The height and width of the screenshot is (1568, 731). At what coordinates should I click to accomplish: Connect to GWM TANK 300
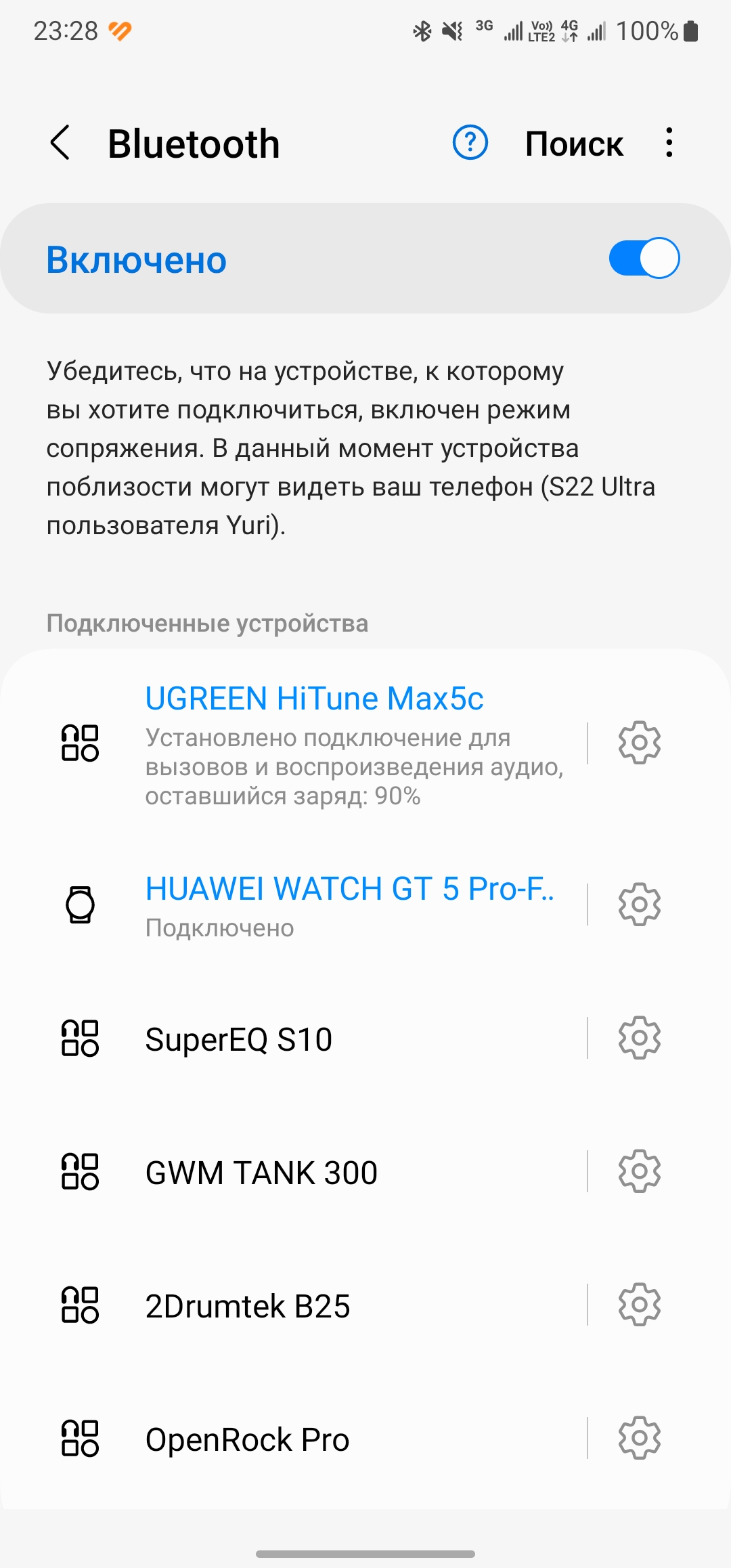click(x=261, y=1173)
